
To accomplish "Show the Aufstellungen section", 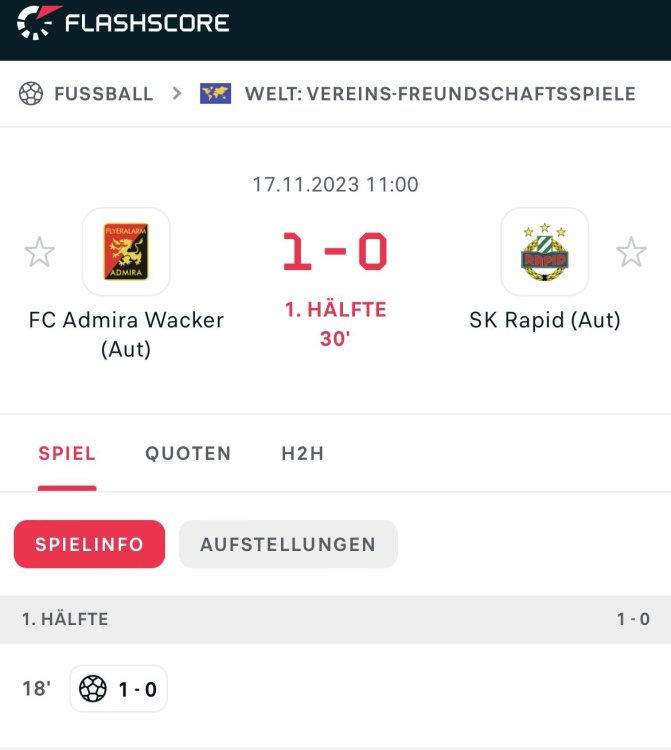I will coord(288,544).
